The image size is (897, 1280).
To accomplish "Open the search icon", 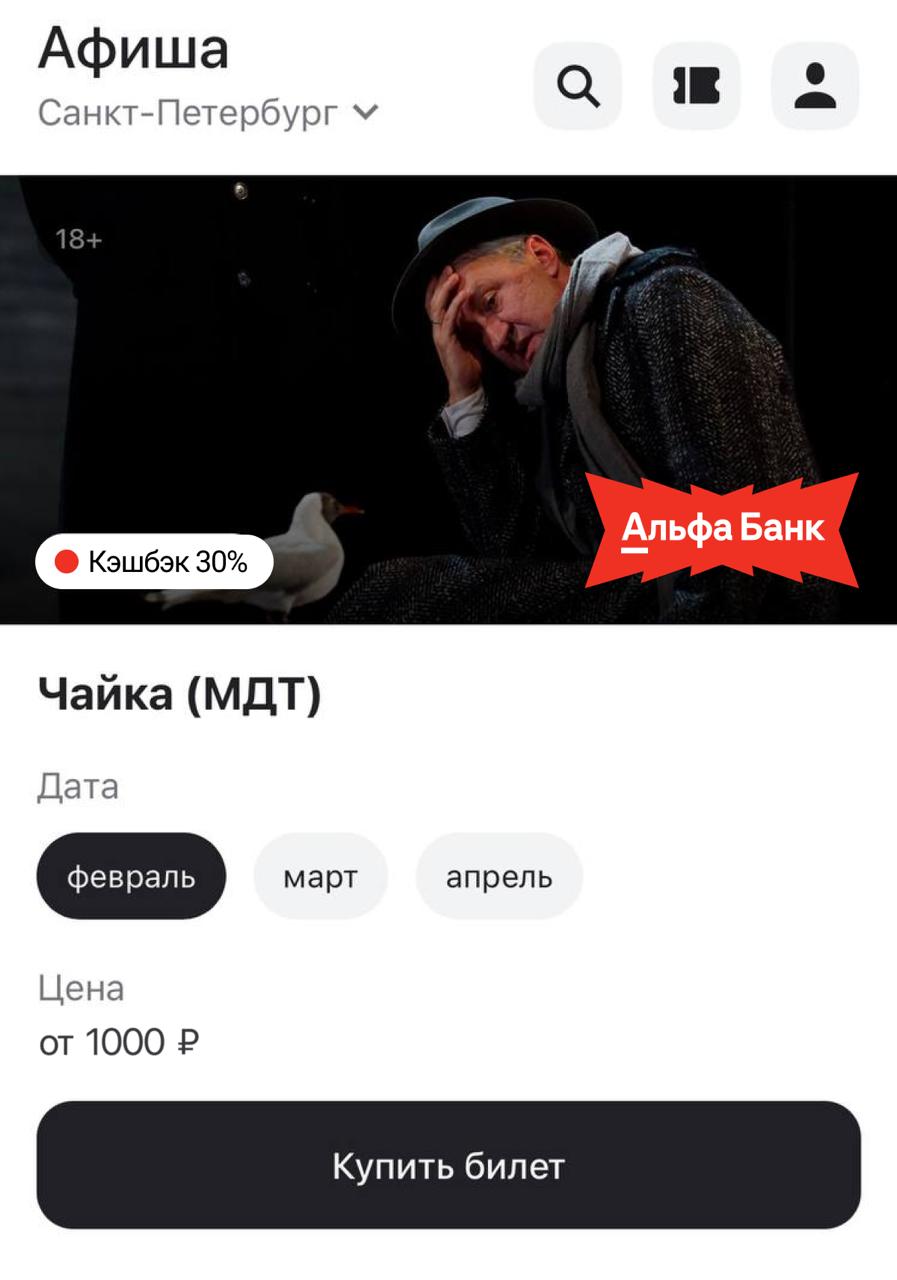I will coord(577,86).
